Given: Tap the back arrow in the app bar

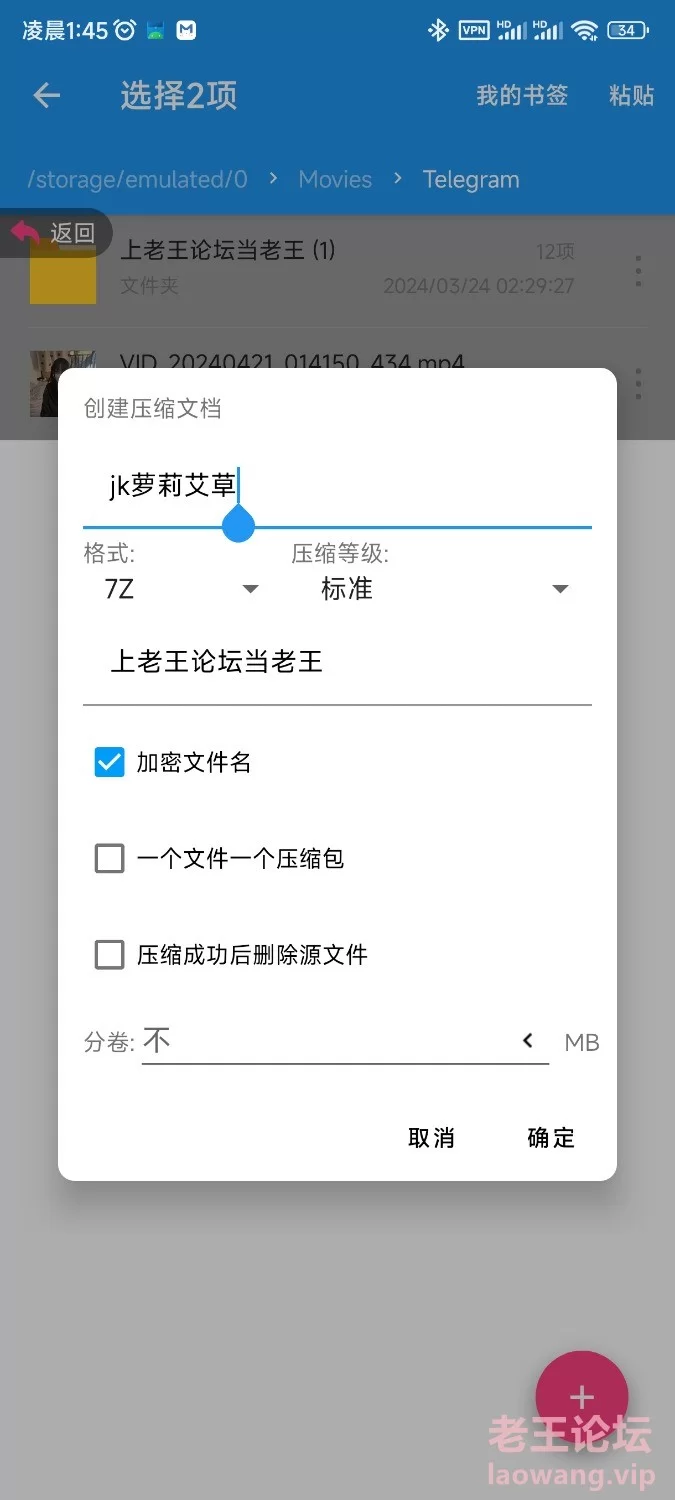Looking at the screenshot, I should (x=46, y=96).
